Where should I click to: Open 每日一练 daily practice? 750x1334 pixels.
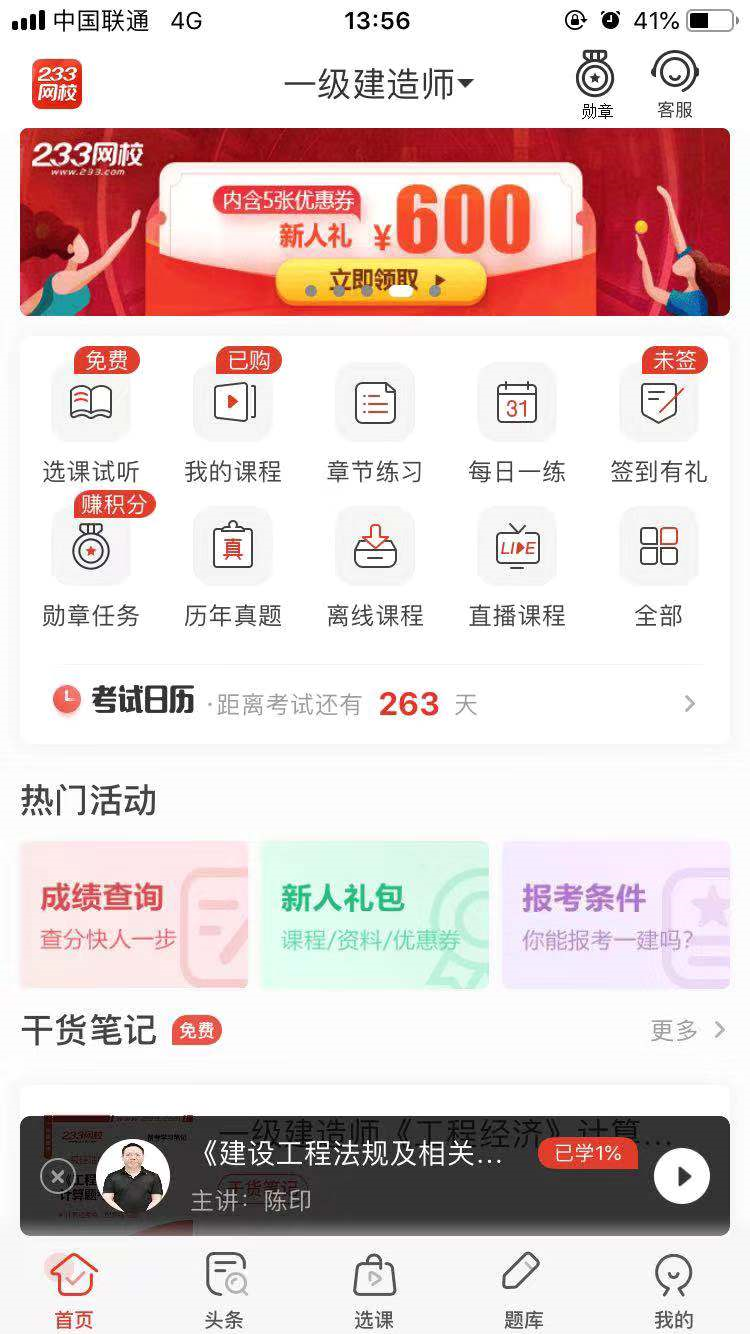(517, 422)
